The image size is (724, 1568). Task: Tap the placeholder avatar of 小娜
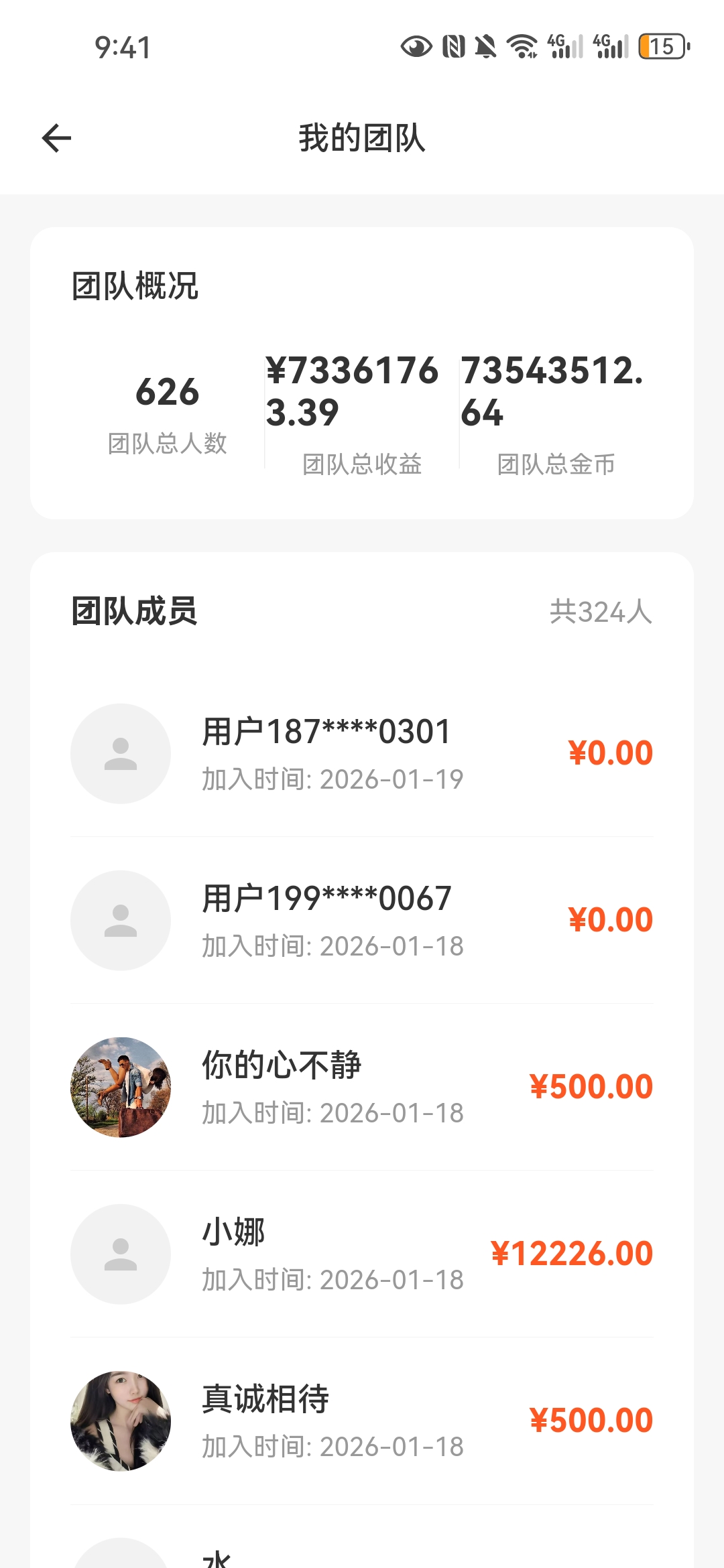121,1255
